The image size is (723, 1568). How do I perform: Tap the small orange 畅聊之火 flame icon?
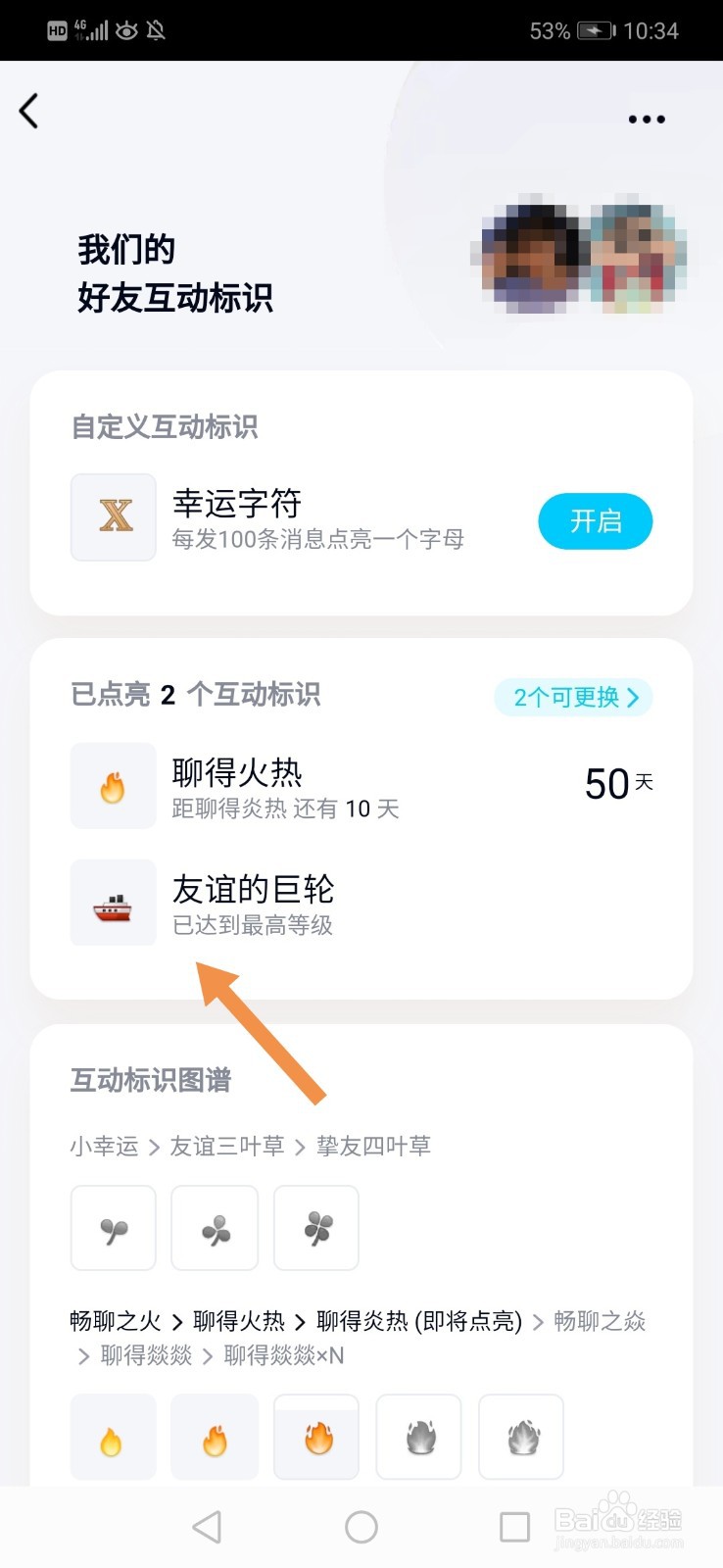[x=113, y=1437]
